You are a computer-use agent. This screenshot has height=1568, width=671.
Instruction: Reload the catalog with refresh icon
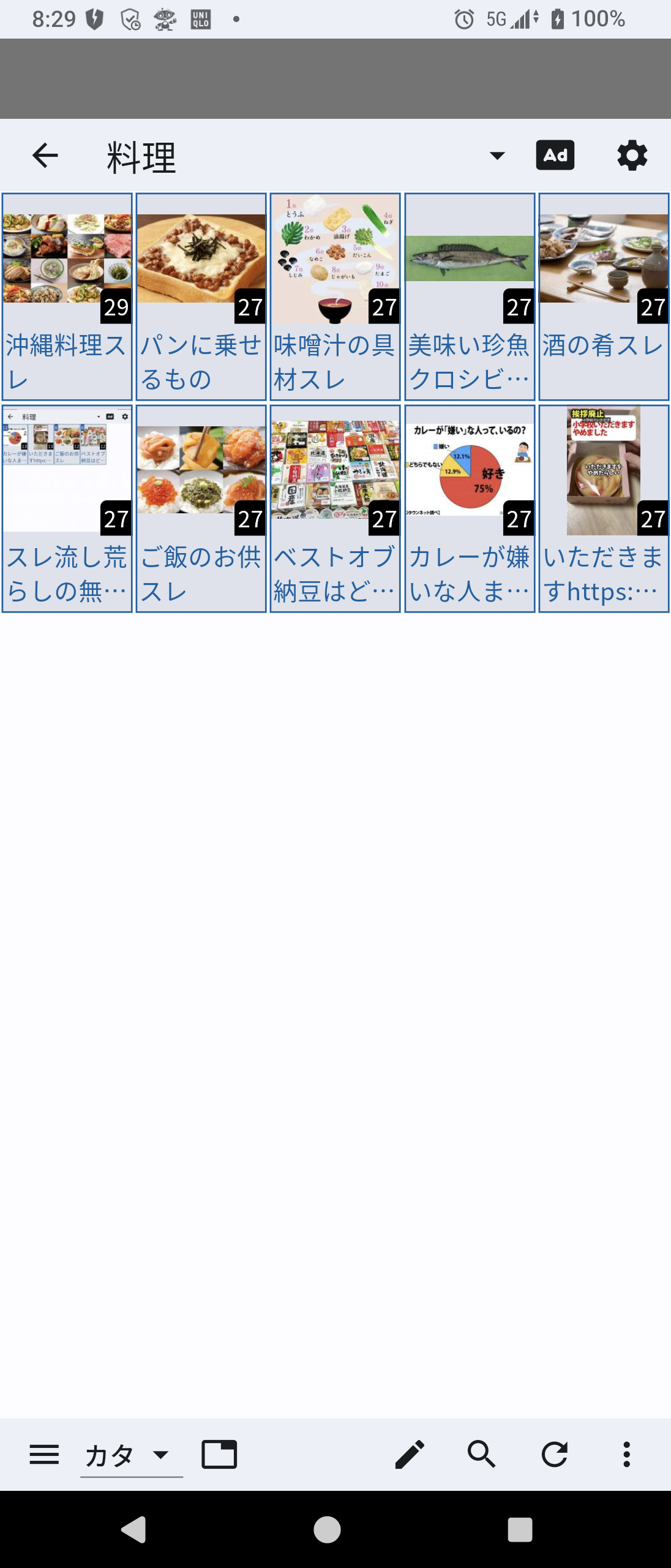coord(555,1454)
